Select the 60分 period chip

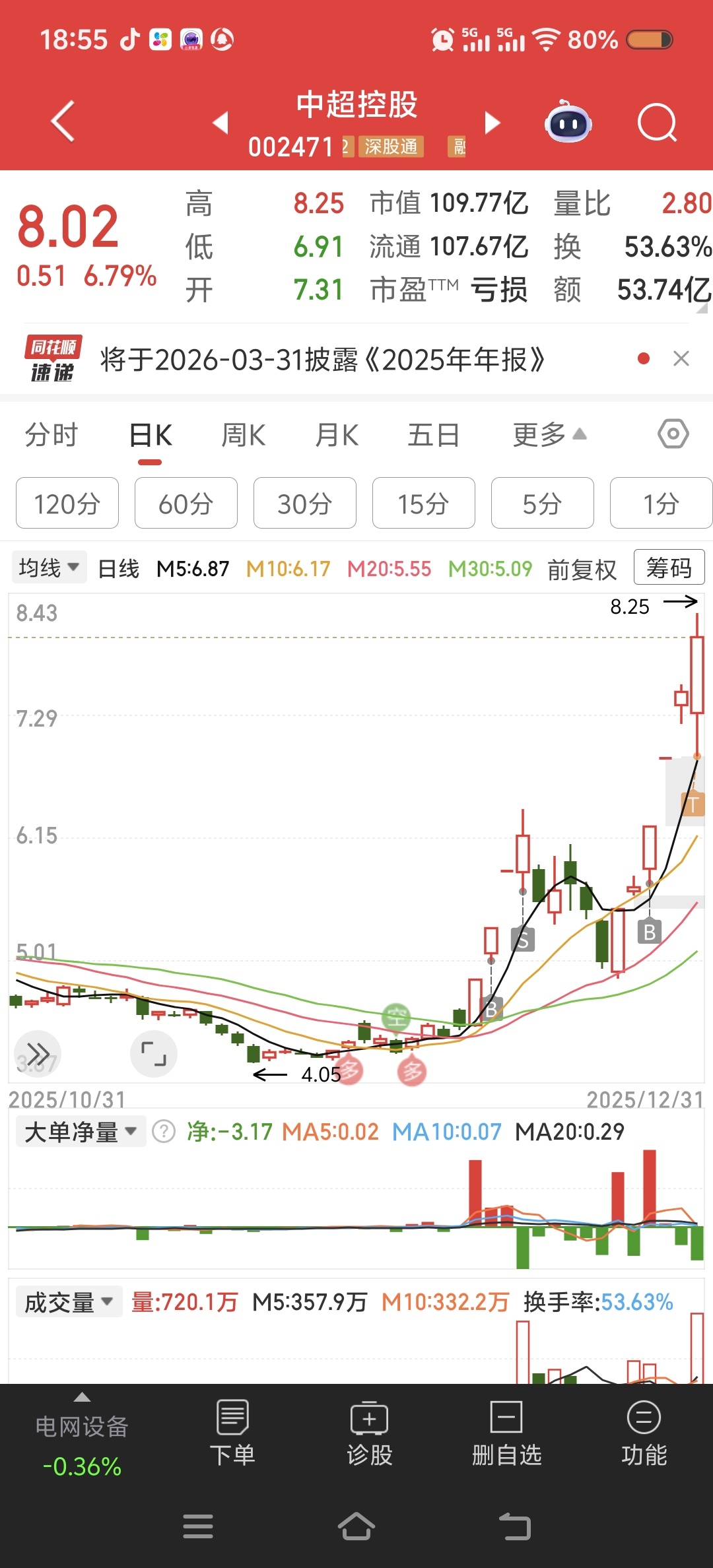(186, 504)
